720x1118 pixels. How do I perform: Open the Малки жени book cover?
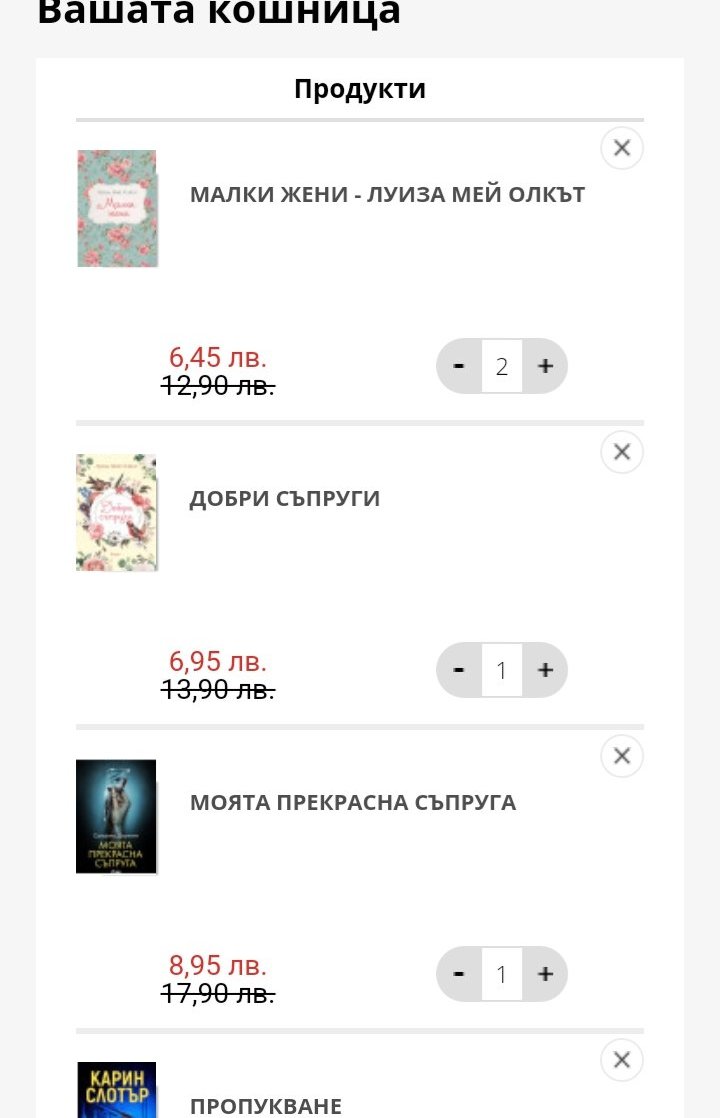coord(117,208)
